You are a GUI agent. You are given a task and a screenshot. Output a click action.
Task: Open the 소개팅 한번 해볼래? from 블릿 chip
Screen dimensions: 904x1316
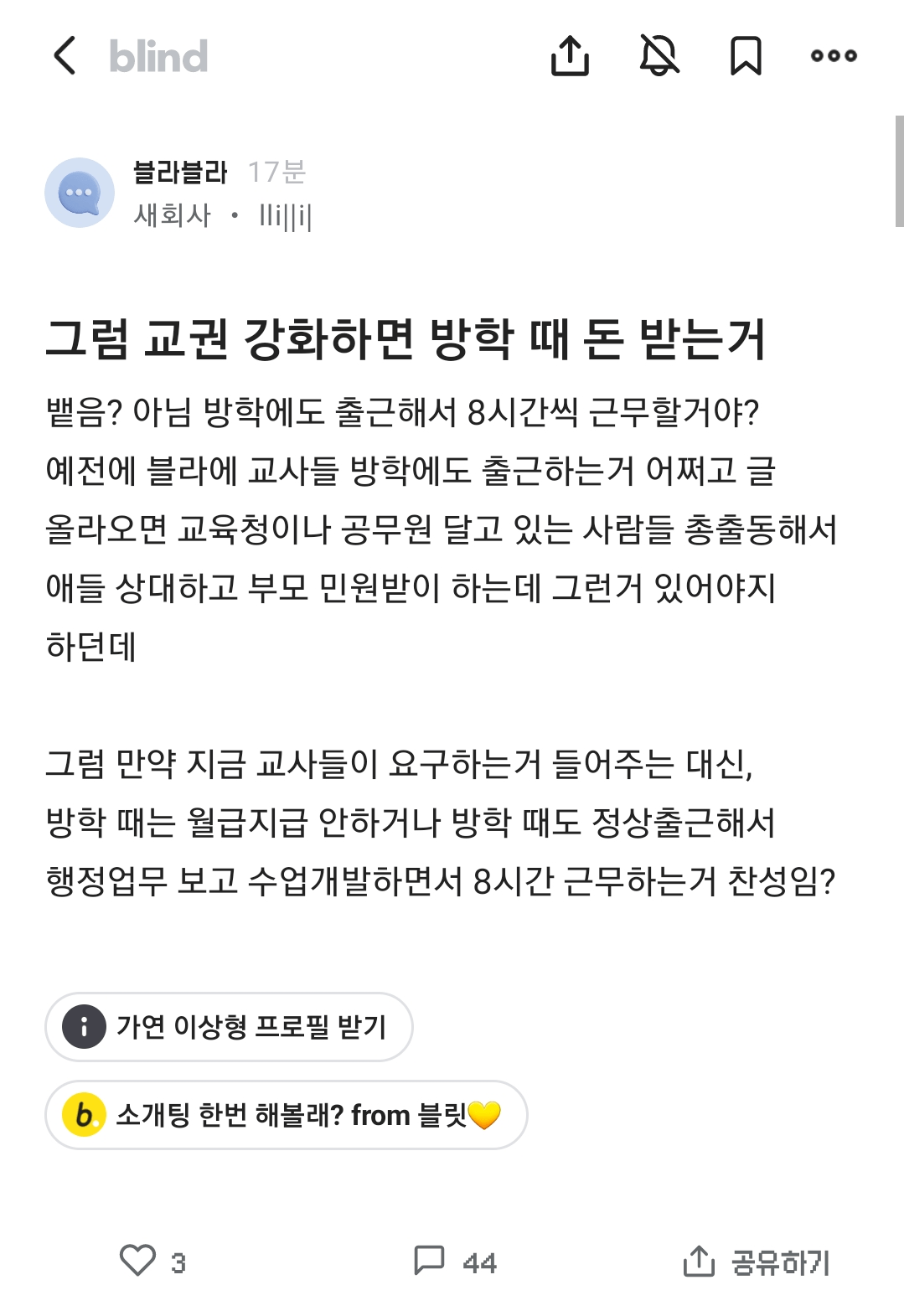click(x=286, y=1115)
